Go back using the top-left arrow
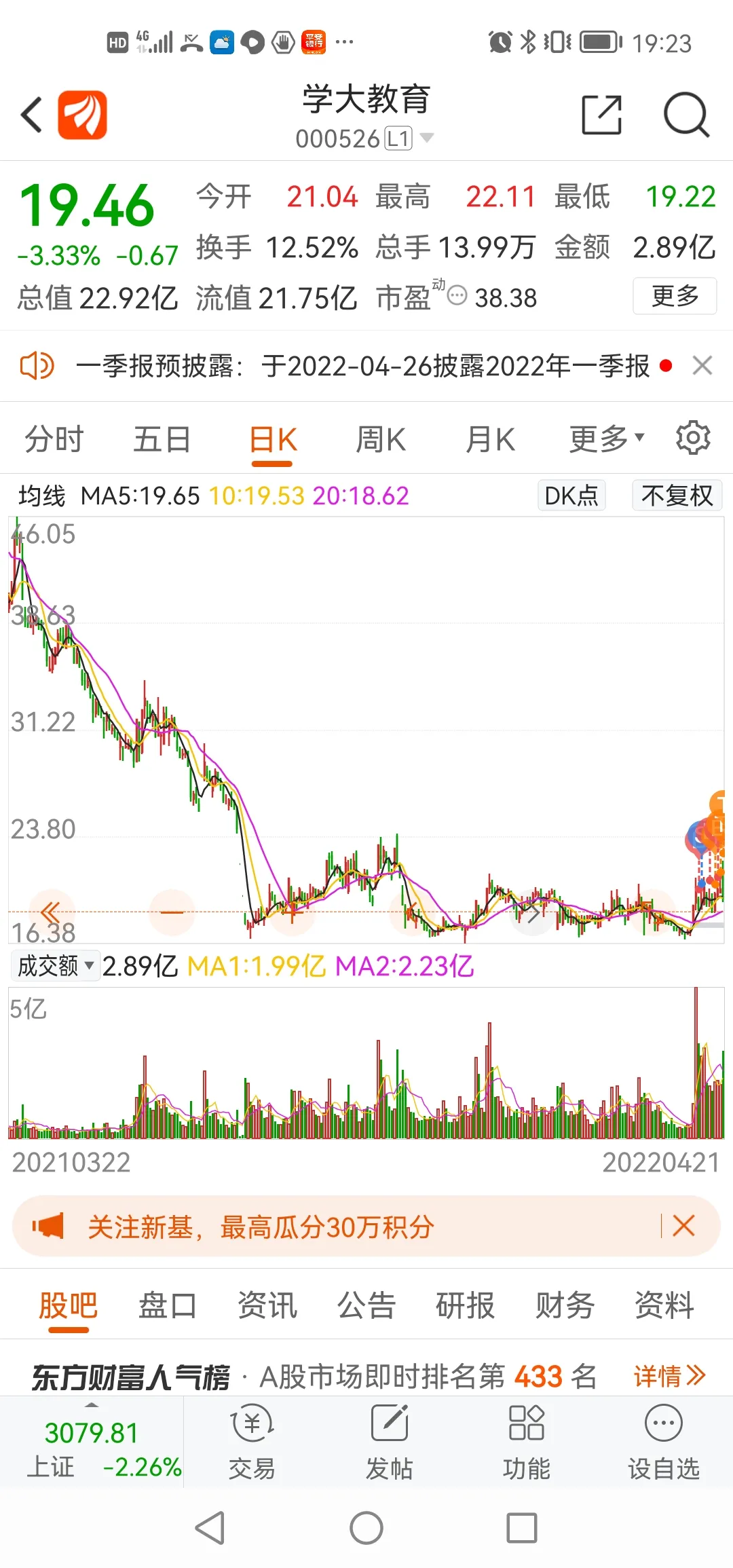Viewport: 733px width, 1568px height. [x=33, y=114]
